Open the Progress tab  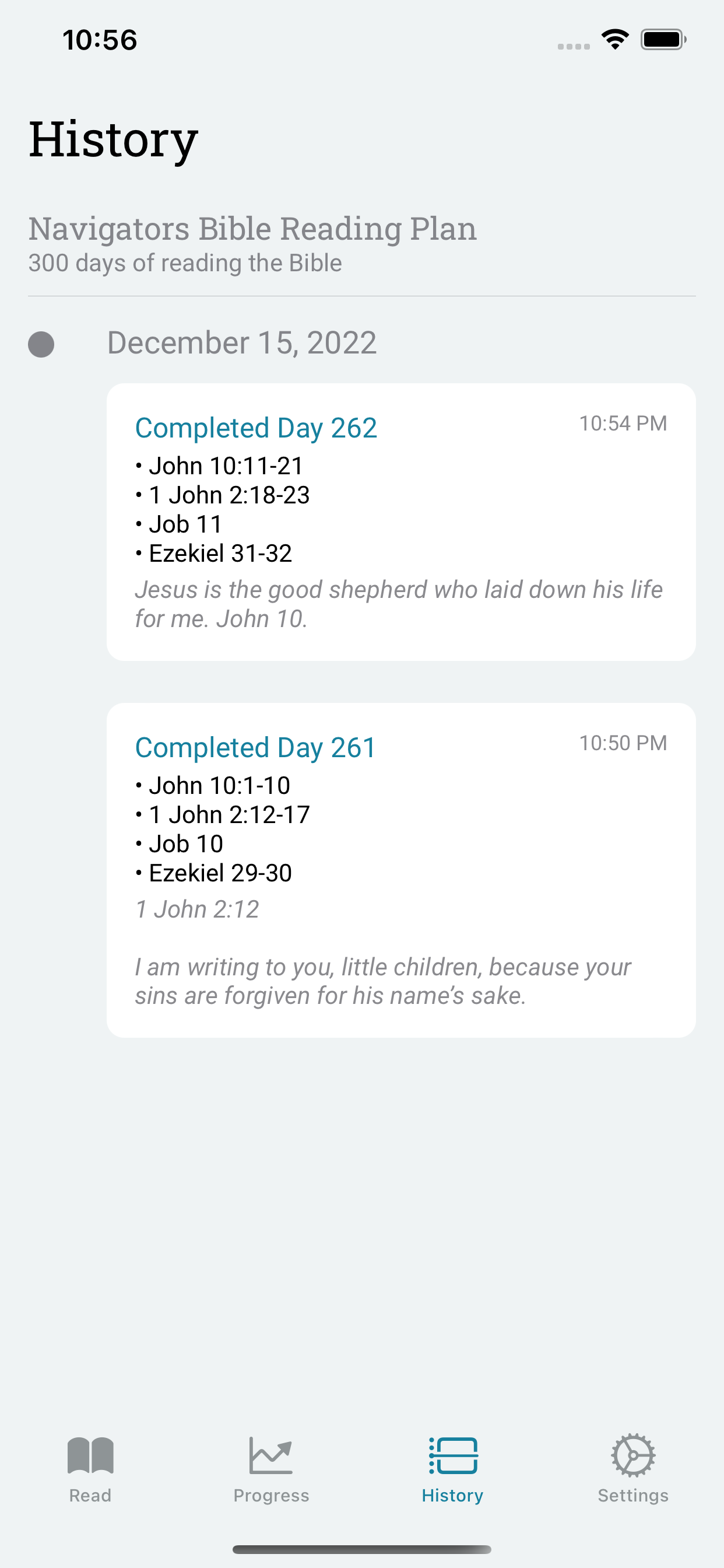click(x=271, y=1468)
